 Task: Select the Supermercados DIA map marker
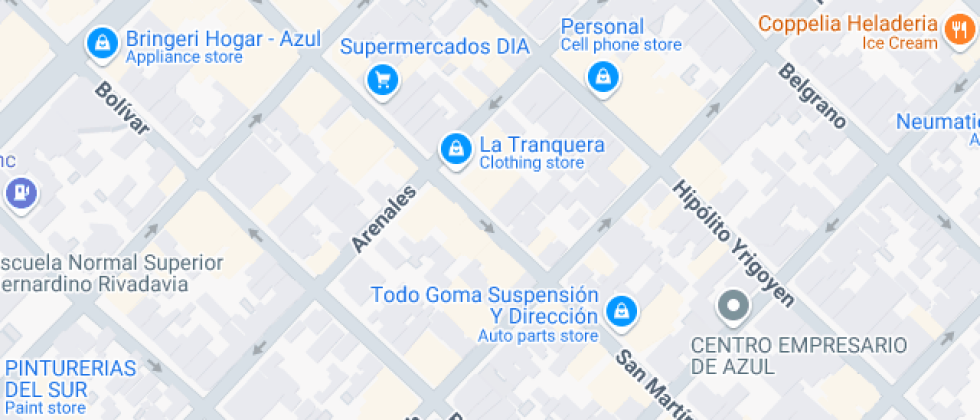(381, 79)
